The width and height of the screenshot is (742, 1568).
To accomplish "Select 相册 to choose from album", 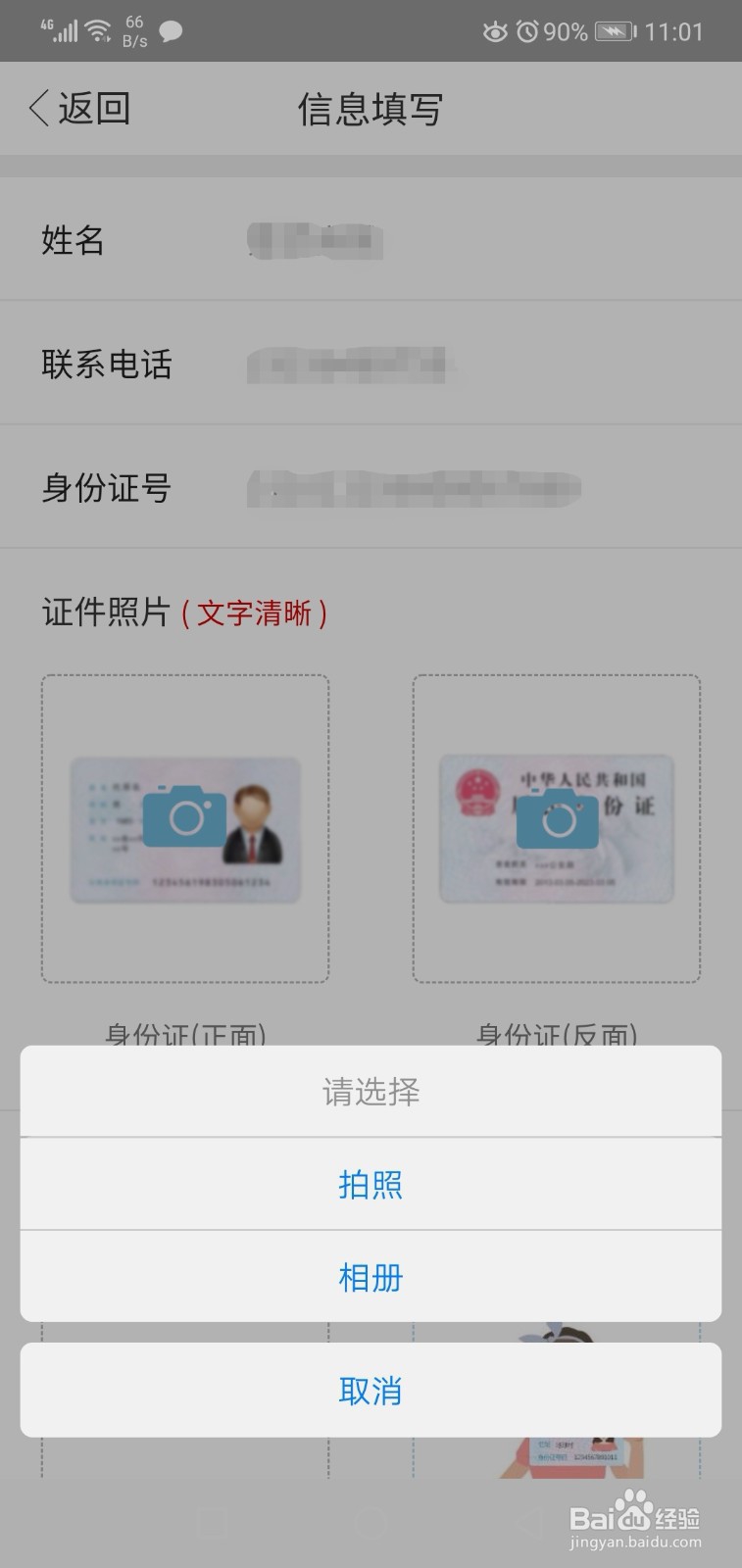I will pyautogui.click(x=371, y=1277).
